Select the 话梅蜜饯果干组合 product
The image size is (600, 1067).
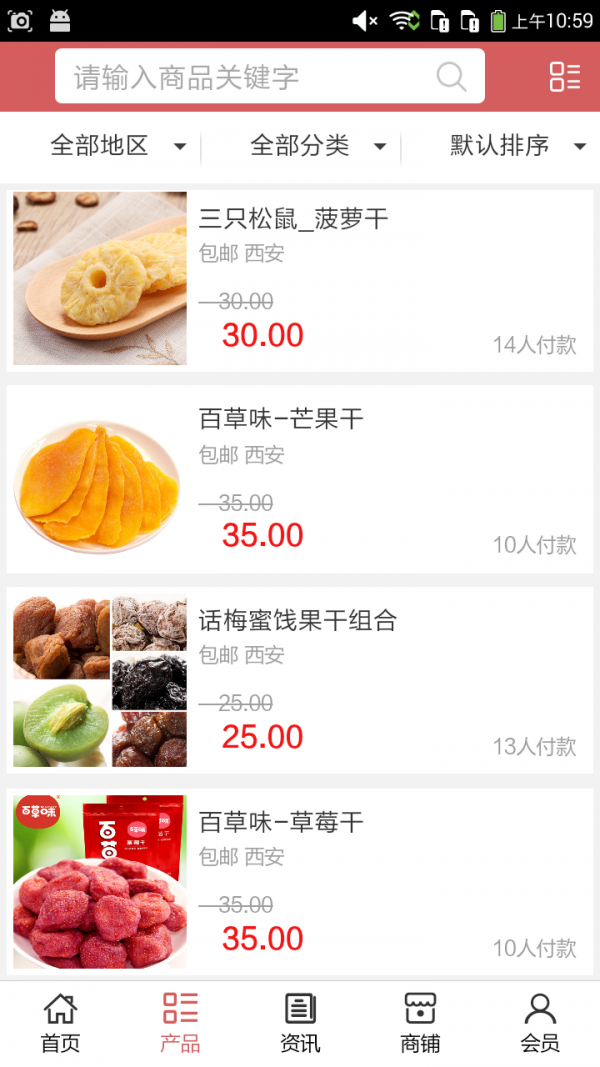(x=300, y=681)
